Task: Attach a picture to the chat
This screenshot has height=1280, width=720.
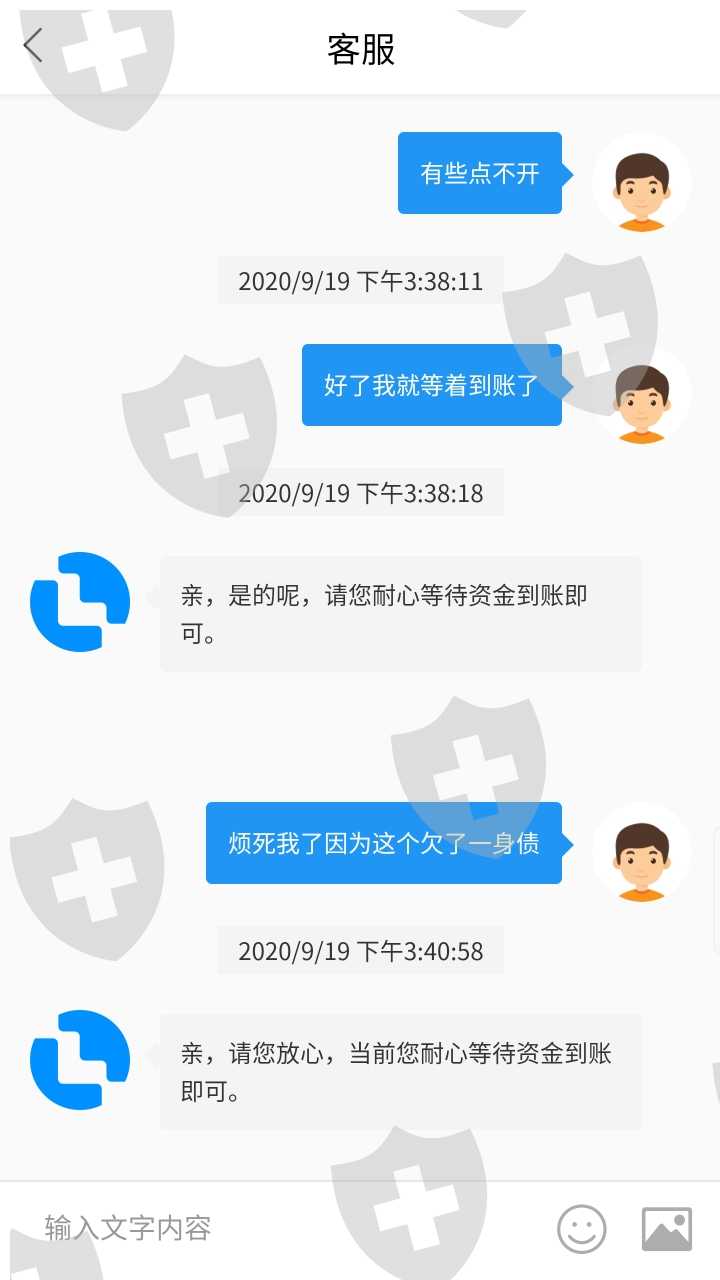Action: pos(667,1228)
